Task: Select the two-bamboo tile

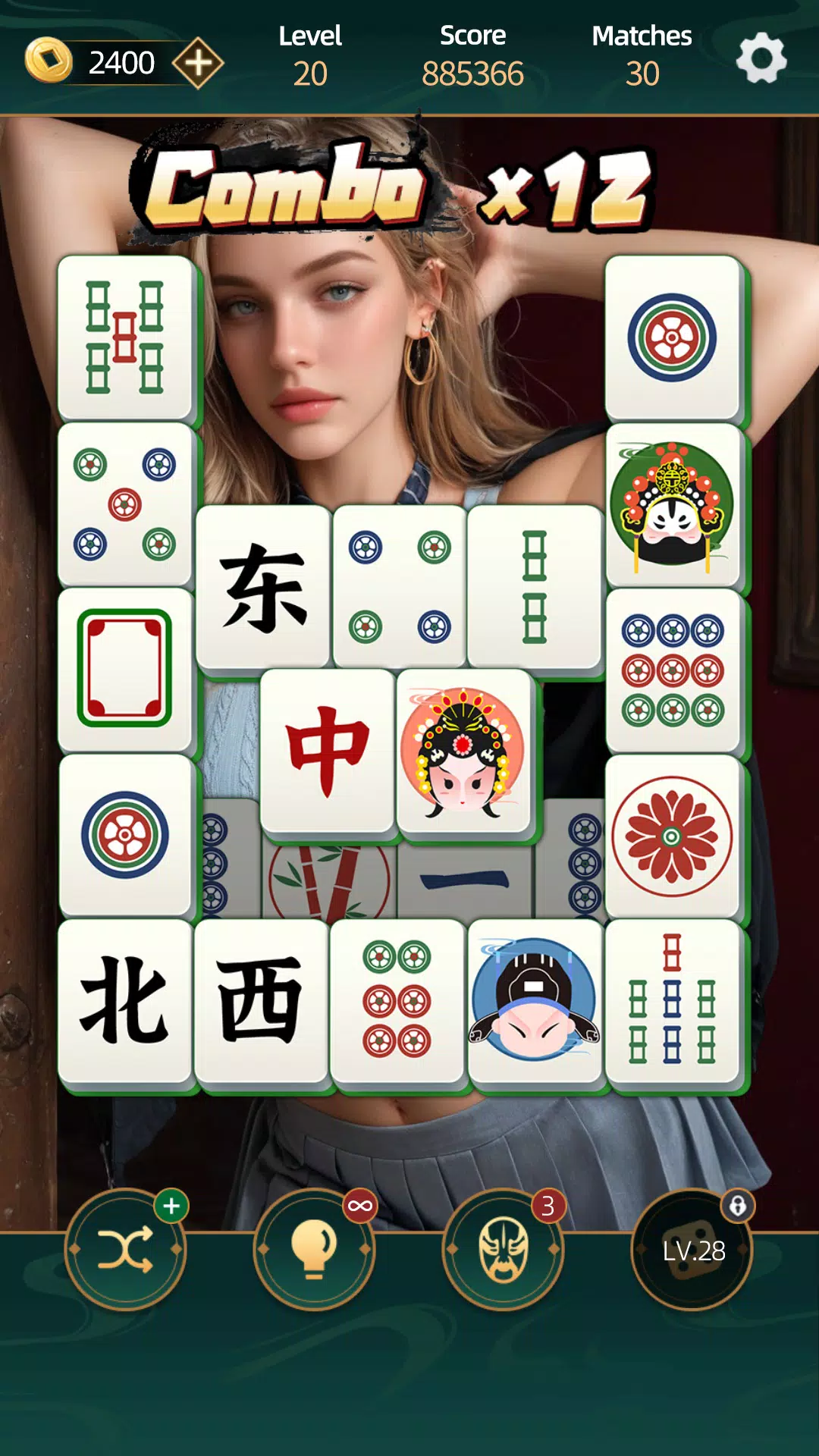Action: (535, 588)
